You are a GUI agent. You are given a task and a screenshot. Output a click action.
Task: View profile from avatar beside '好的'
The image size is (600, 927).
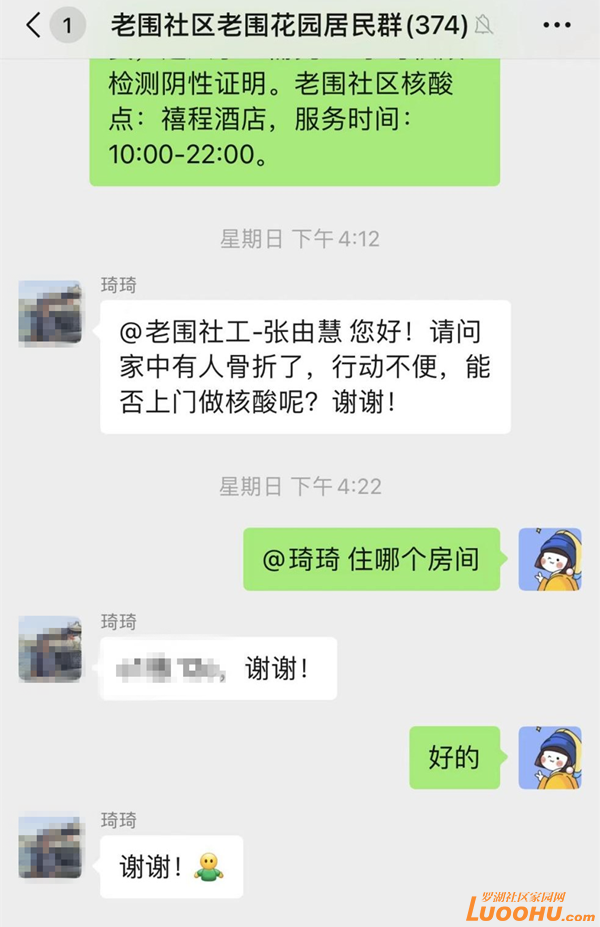click(549, 758)
